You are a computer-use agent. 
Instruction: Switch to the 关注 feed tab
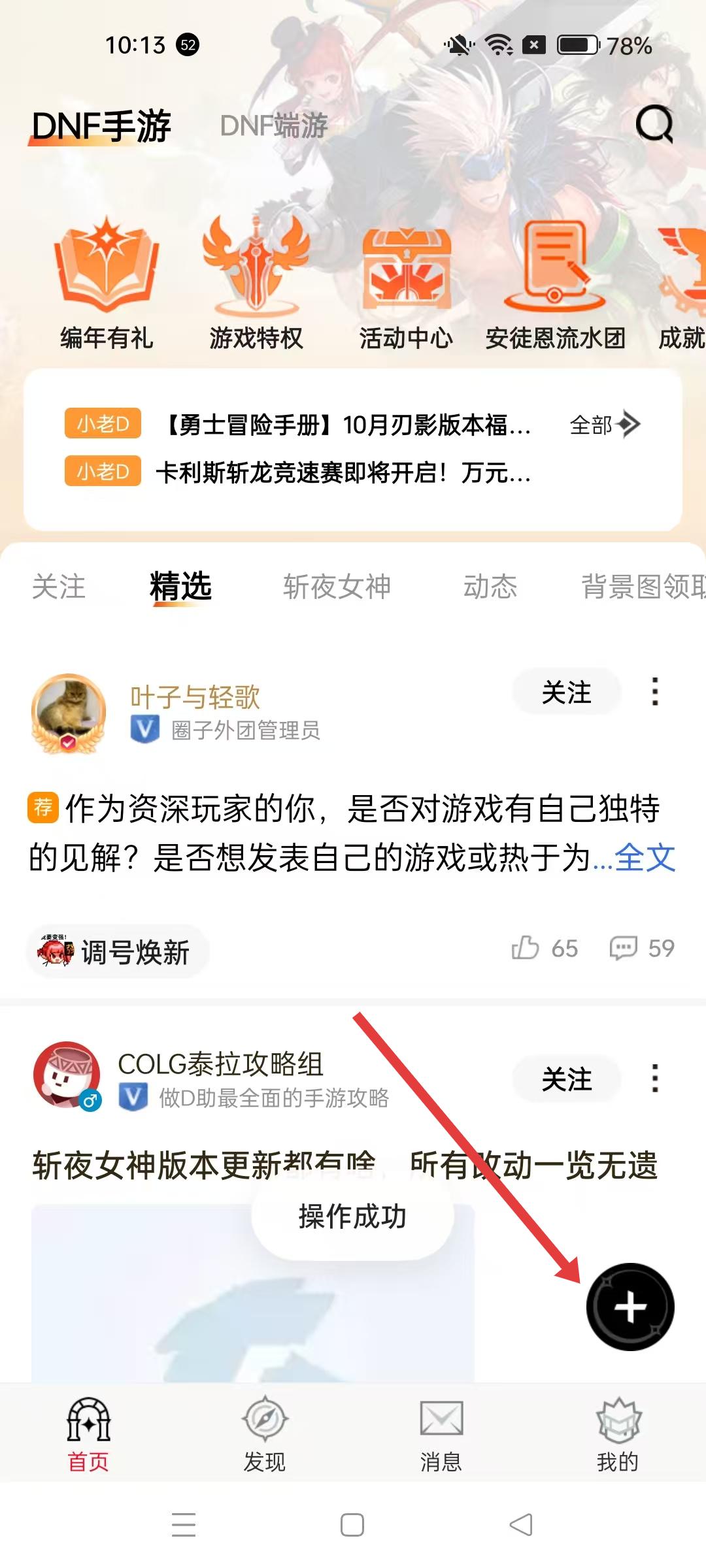[x=59, y=586]
